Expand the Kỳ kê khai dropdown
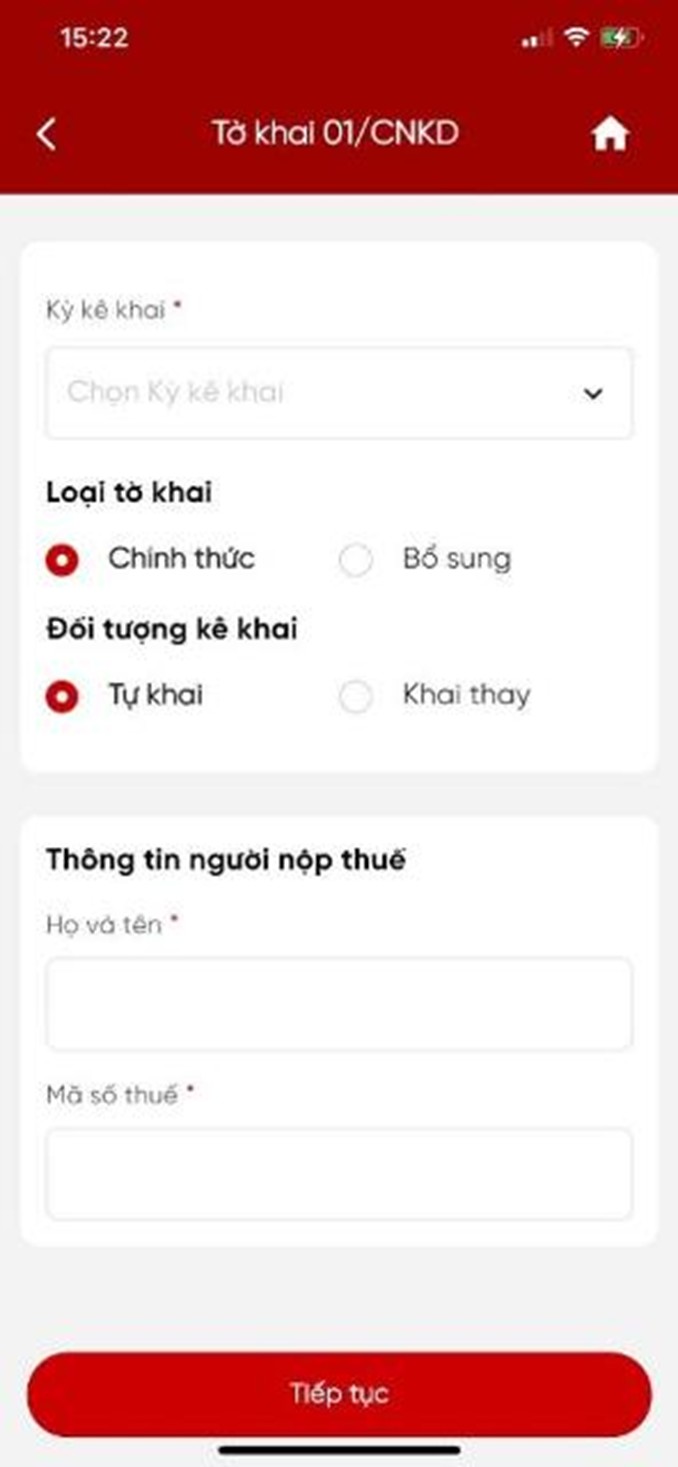This screenshot has width=678, height=1467. (x=338, y=393)
